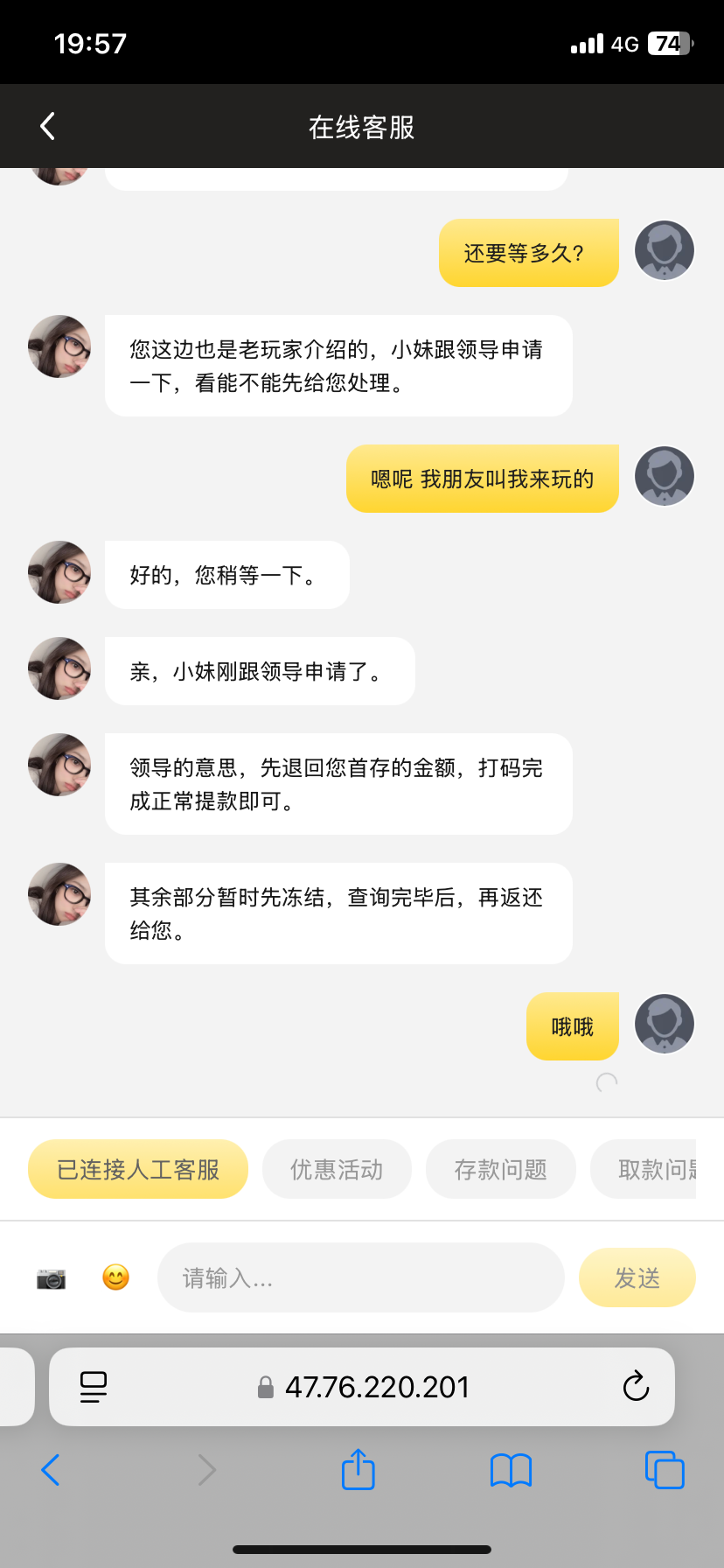Tap the blue browser back arrow
Viewport: 724px width, 1568px height.
pos(50,1470)
